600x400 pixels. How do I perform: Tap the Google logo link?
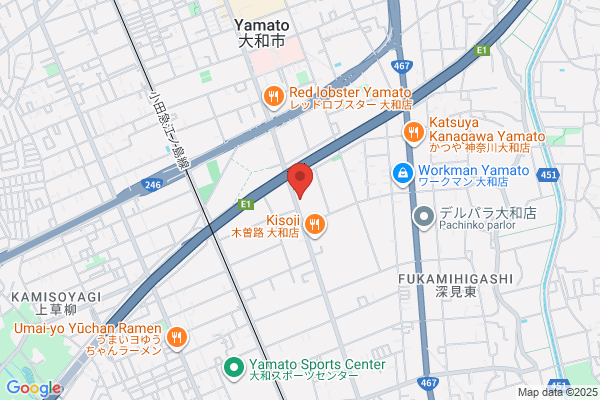coord(33,388)
